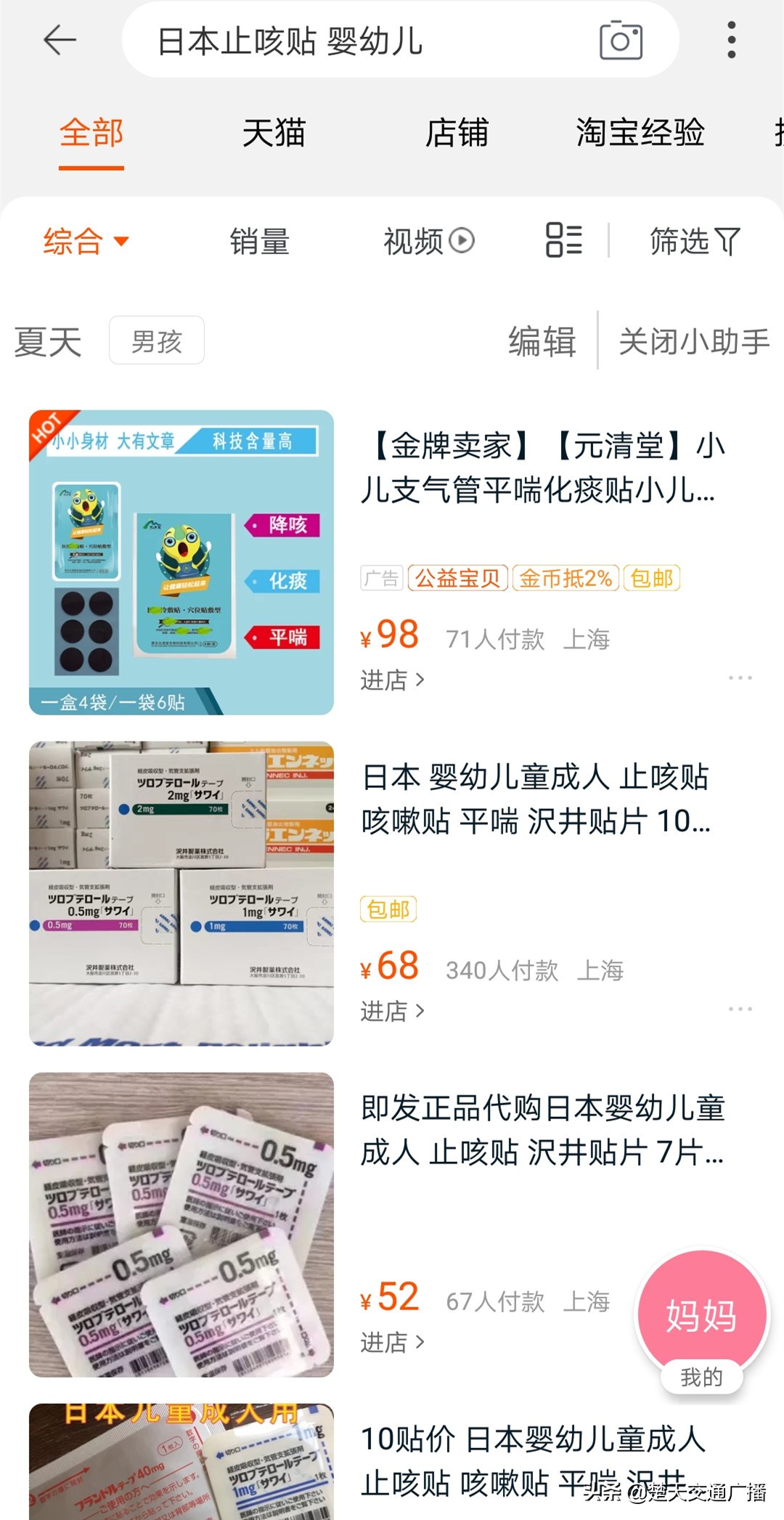Select the 男孩 filter chip

tap(156, 340)
